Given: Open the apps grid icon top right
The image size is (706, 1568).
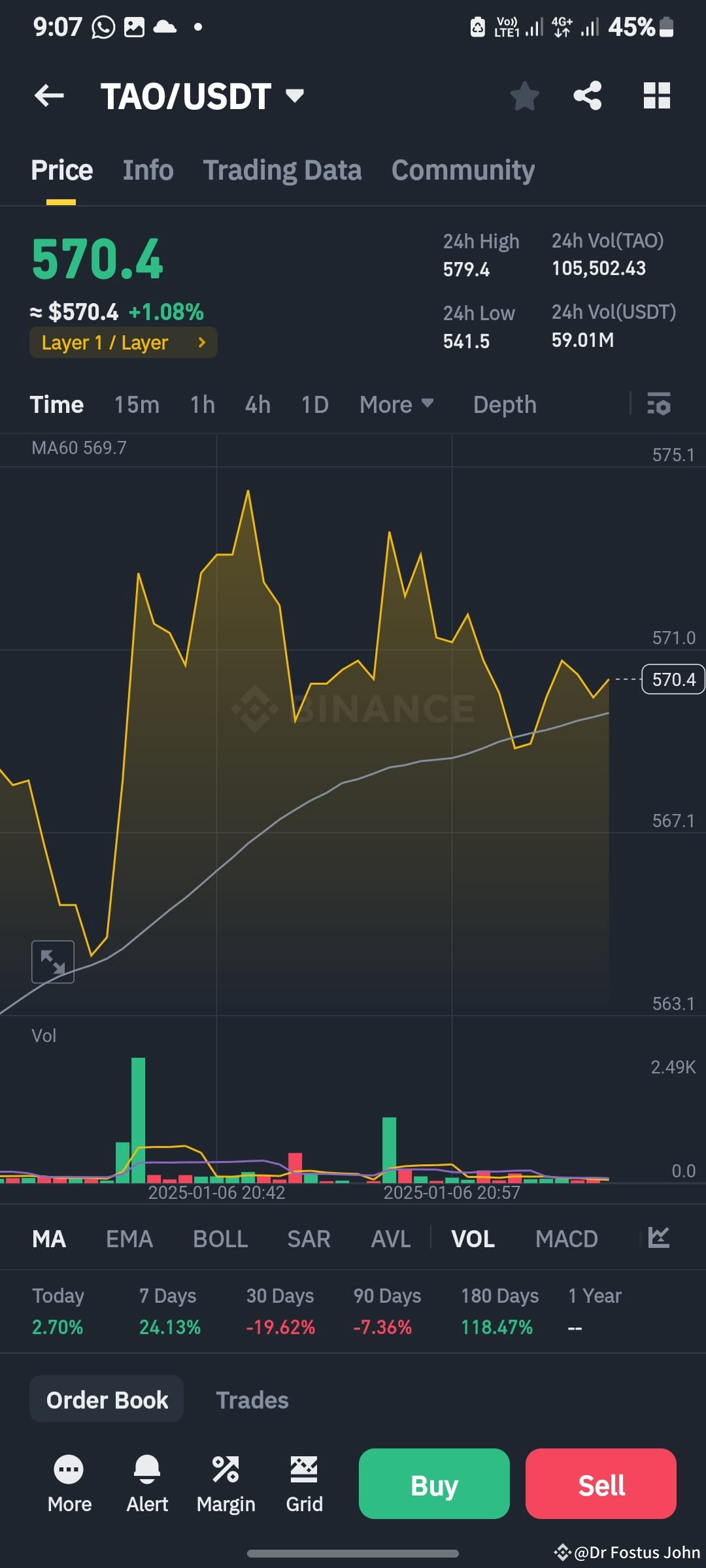Looking at the screenshot, I should [656, 95].
